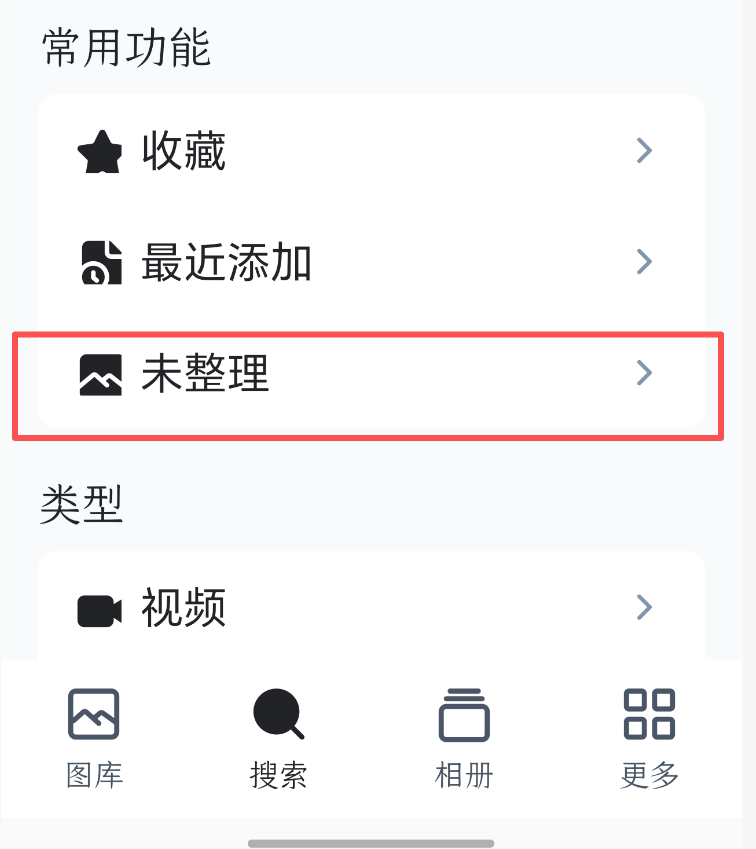Open the 未整理 unsorted photos

tap(370, 374)
